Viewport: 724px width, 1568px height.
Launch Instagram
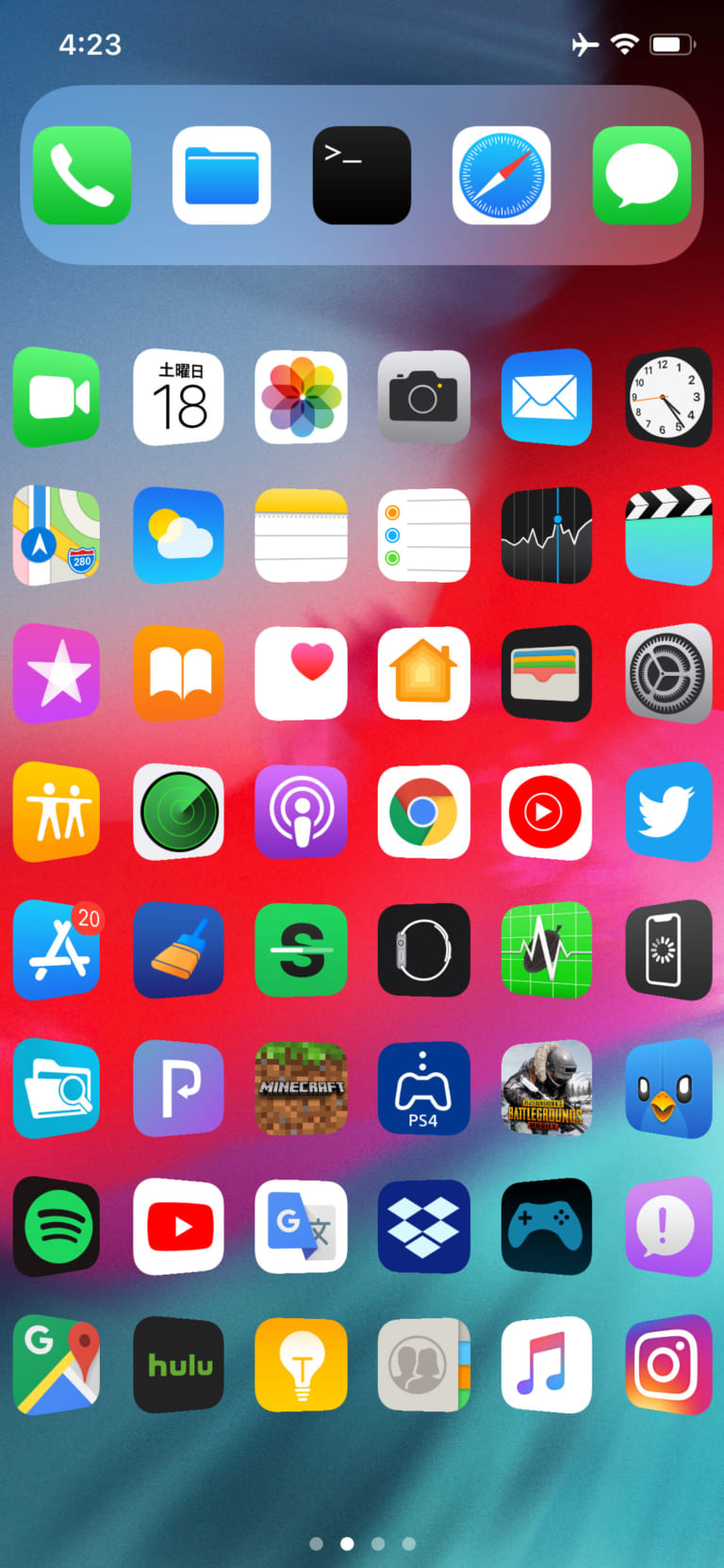click(668, 1364)
